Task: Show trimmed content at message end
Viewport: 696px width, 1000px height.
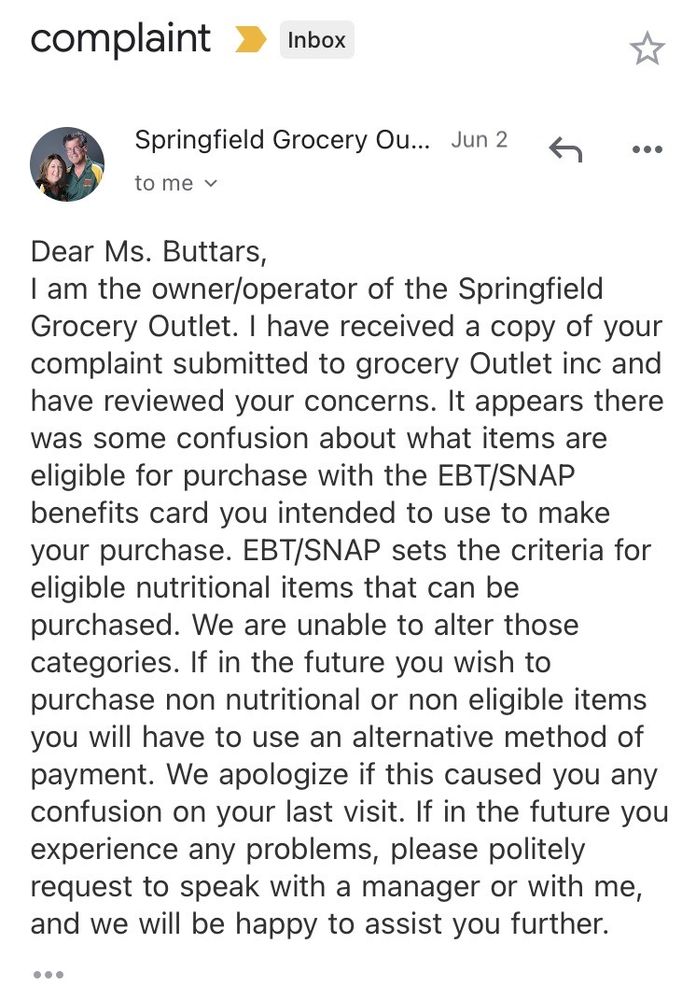Action: pos(48,974)
